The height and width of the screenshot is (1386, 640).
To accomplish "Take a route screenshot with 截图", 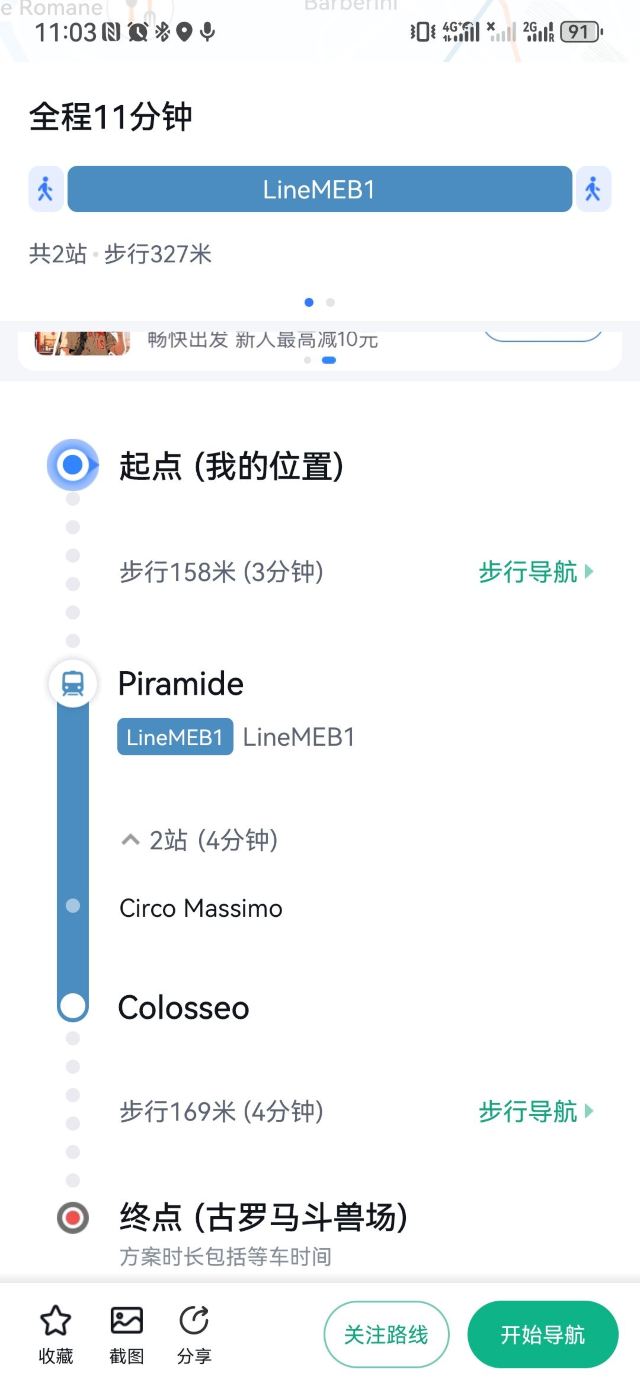I will pos(126,1335).
